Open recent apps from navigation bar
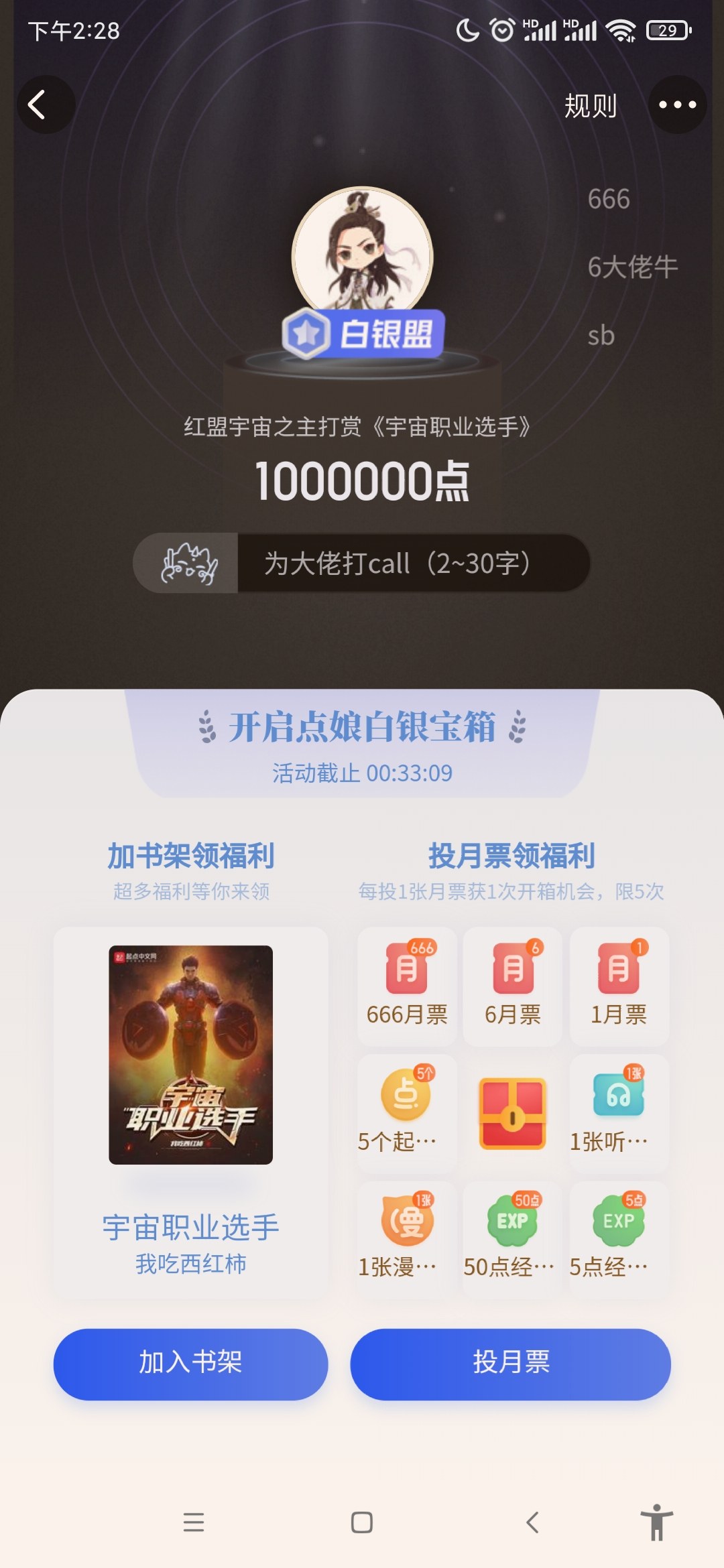 (194, 1522)
